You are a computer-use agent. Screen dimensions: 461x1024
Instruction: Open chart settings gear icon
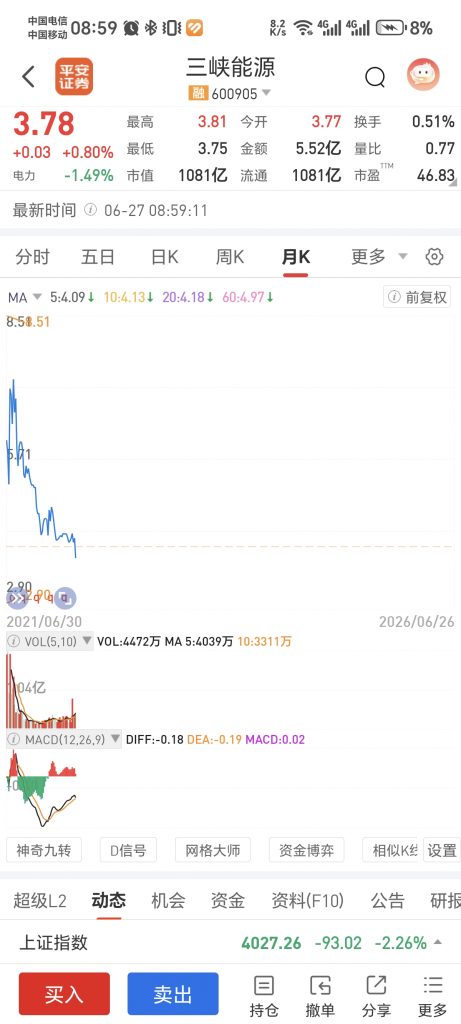[x=434, y=257]
